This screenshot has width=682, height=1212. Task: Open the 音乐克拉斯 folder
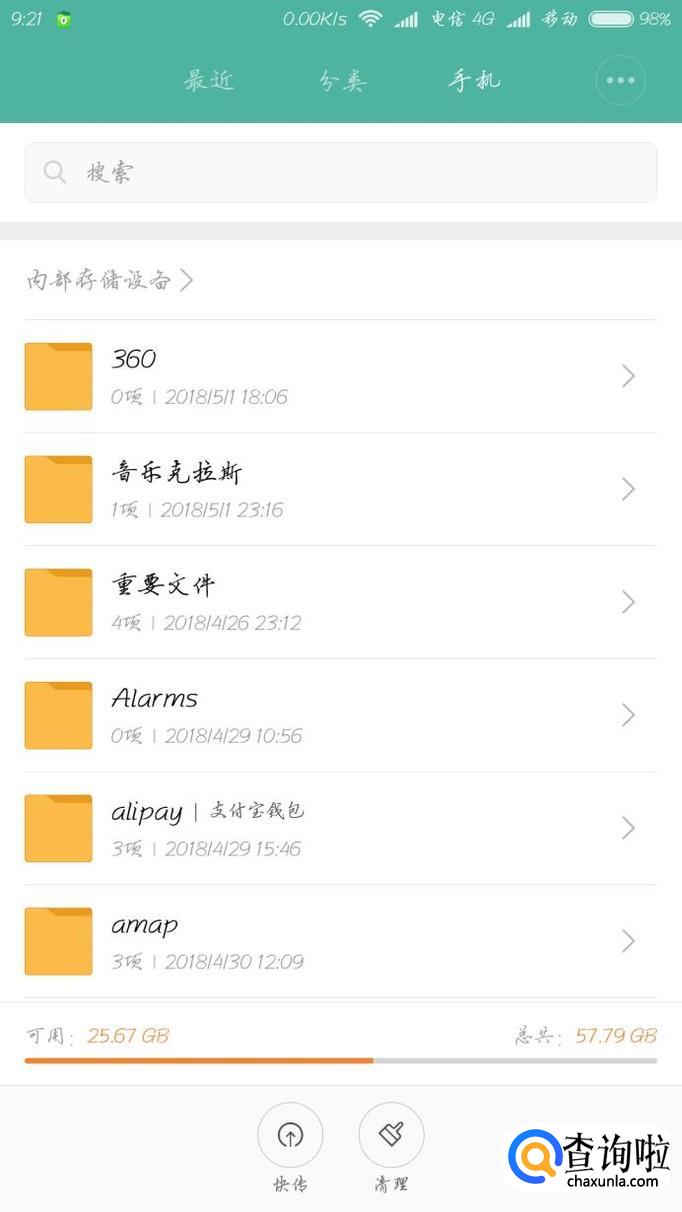(x=340, y=490)
